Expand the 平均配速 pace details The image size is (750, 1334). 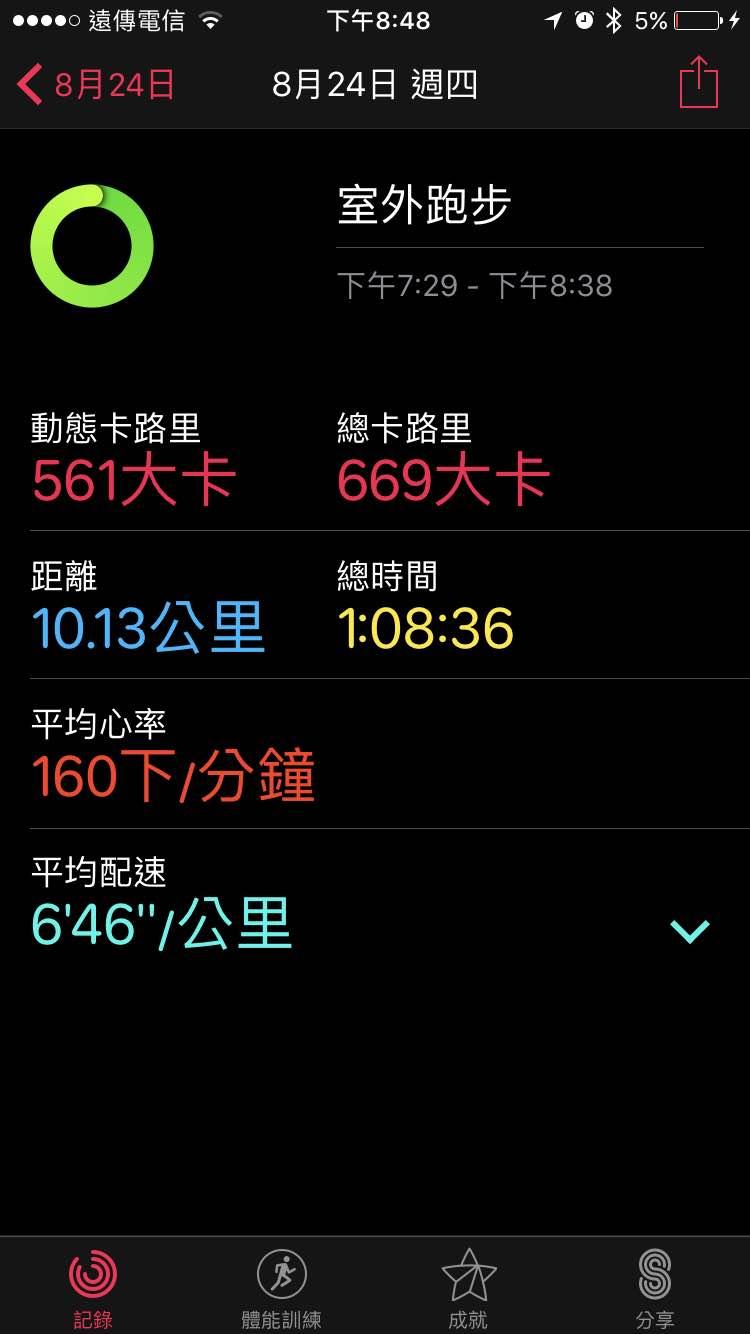(690, 931)
